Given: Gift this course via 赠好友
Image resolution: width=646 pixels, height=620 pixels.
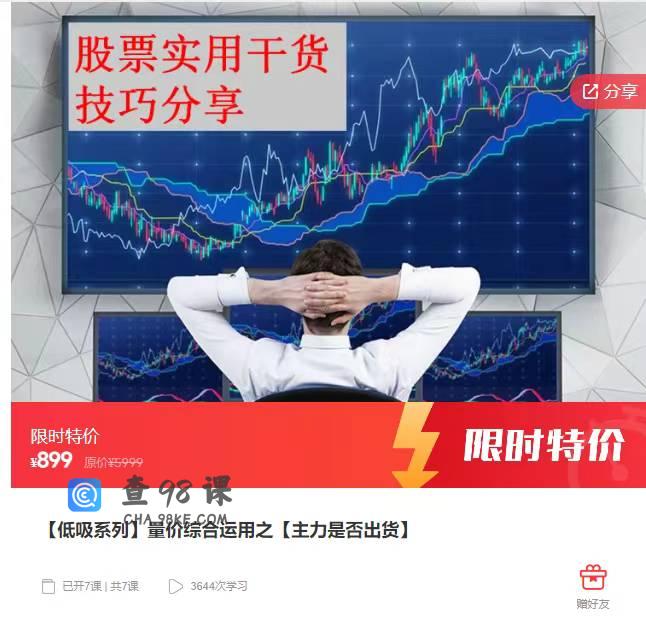Looking at the screenshot, I should pos(593,586).
